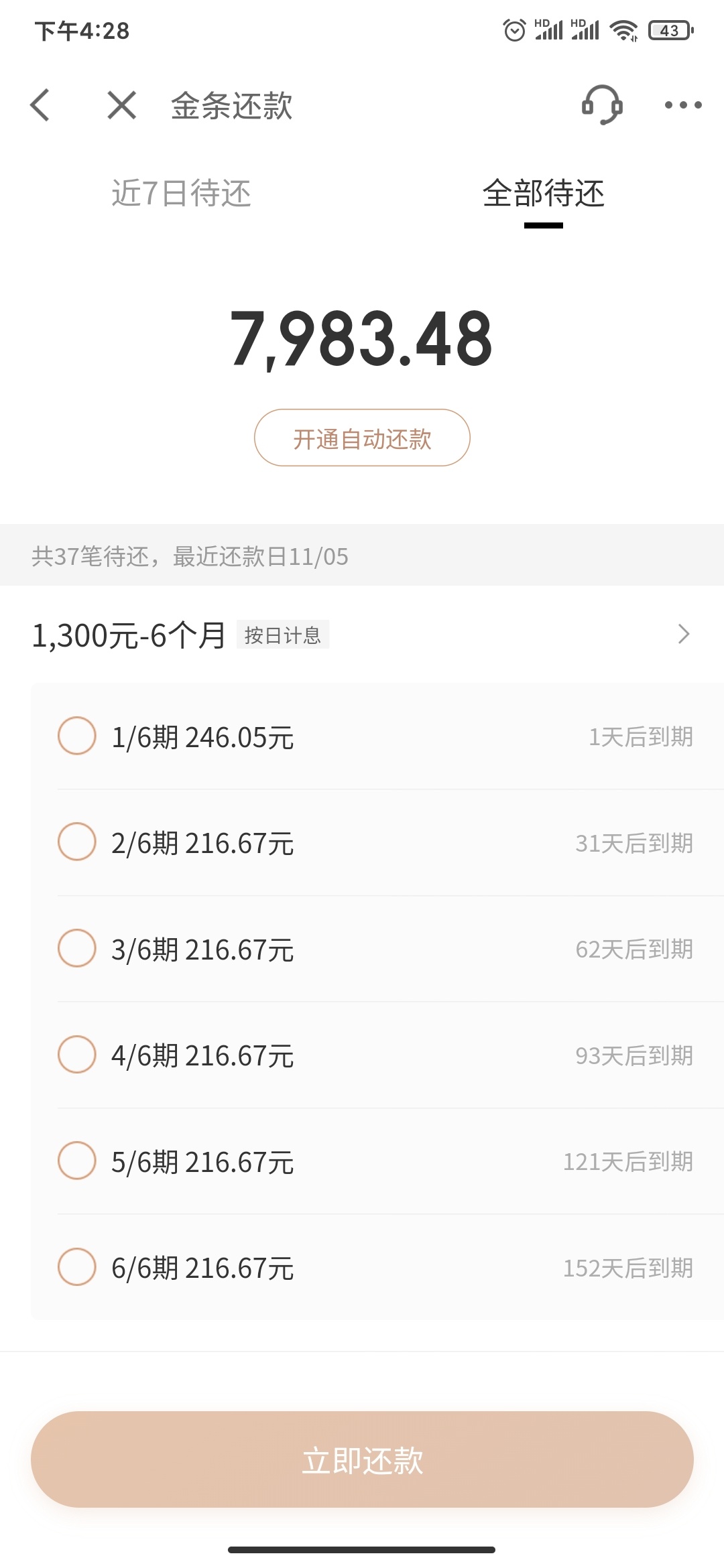This screenshot has width=724, height=1568.
Task: Close the 金条还款 page
Action: tap(122, 105)
